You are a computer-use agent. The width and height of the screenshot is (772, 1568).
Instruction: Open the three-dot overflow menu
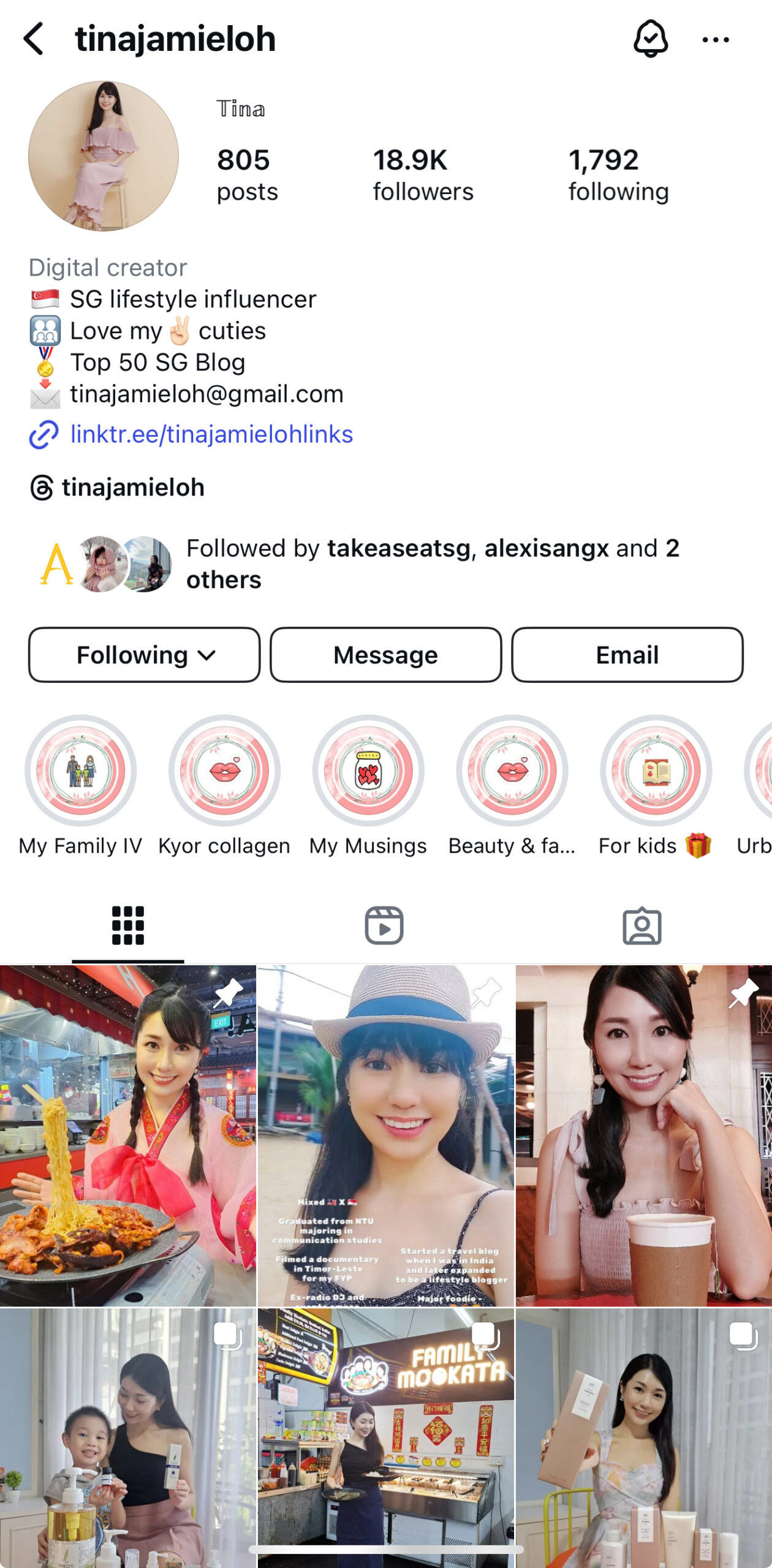(715, 40)
